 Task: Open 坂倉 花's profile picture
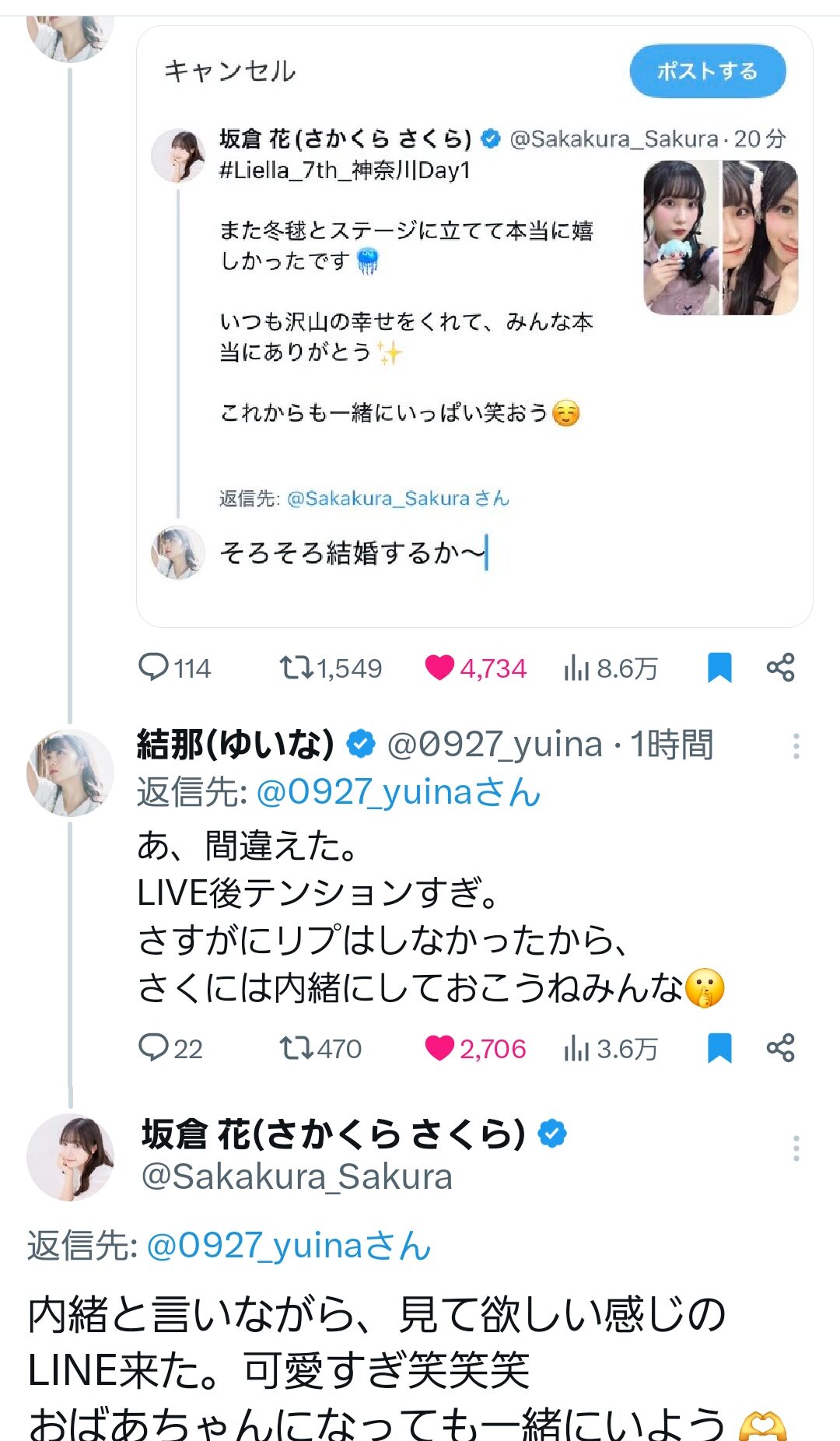[70, 1157]
